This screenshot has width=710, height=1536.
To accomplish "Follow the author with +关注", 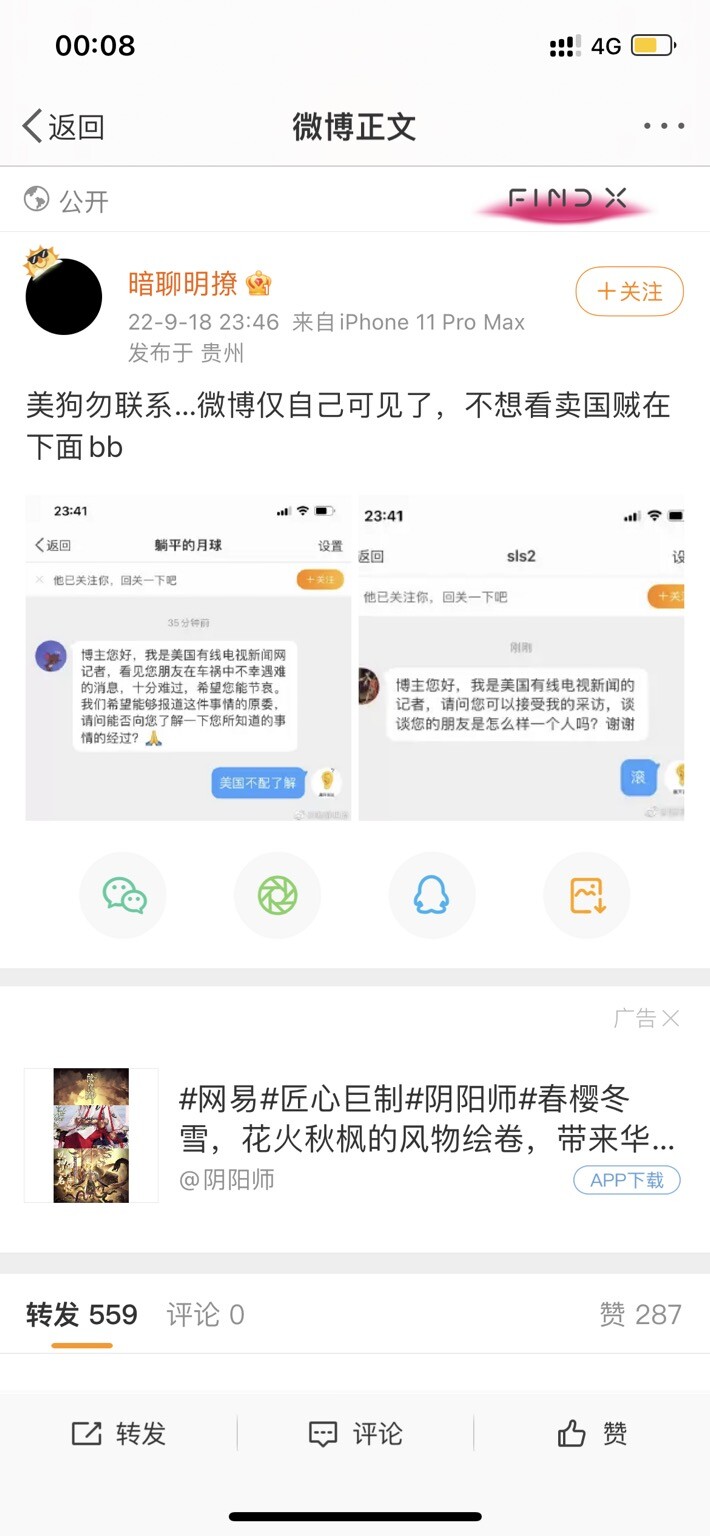I will (x=629, y=291).
